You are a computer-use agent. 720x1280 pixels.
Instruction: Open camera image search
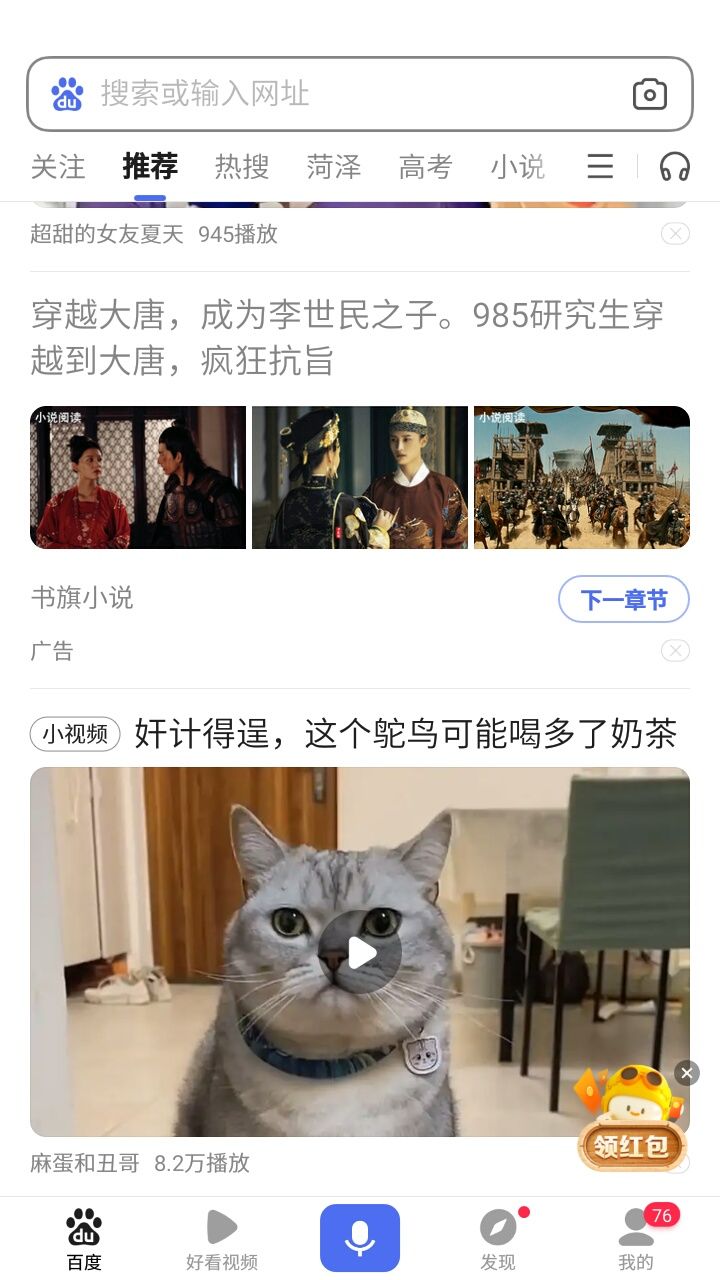[650, 94]
